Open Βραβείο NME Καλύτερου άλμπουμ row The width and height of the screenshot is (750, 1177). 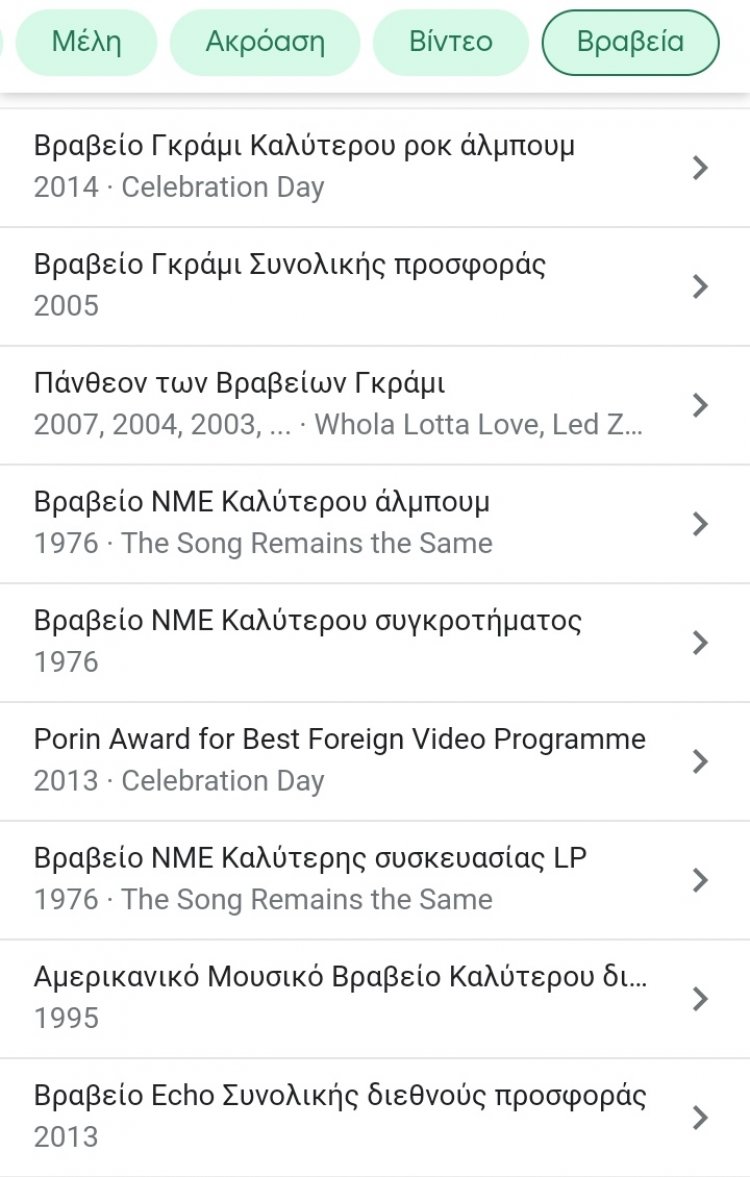point(374,524)
